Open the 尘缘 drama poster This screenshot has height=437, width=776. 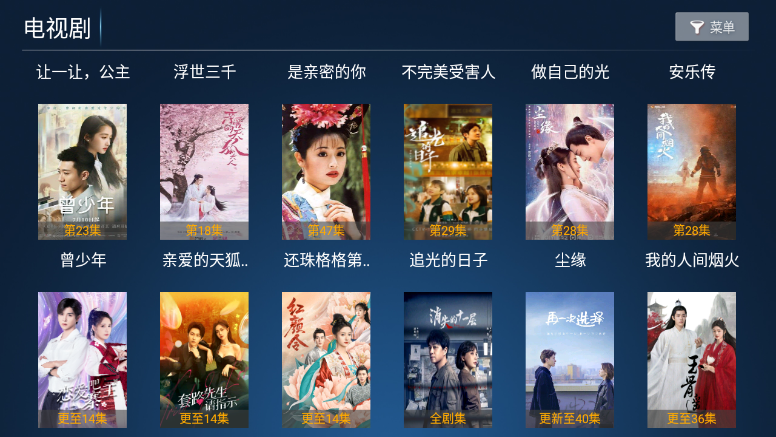point(570,171)
